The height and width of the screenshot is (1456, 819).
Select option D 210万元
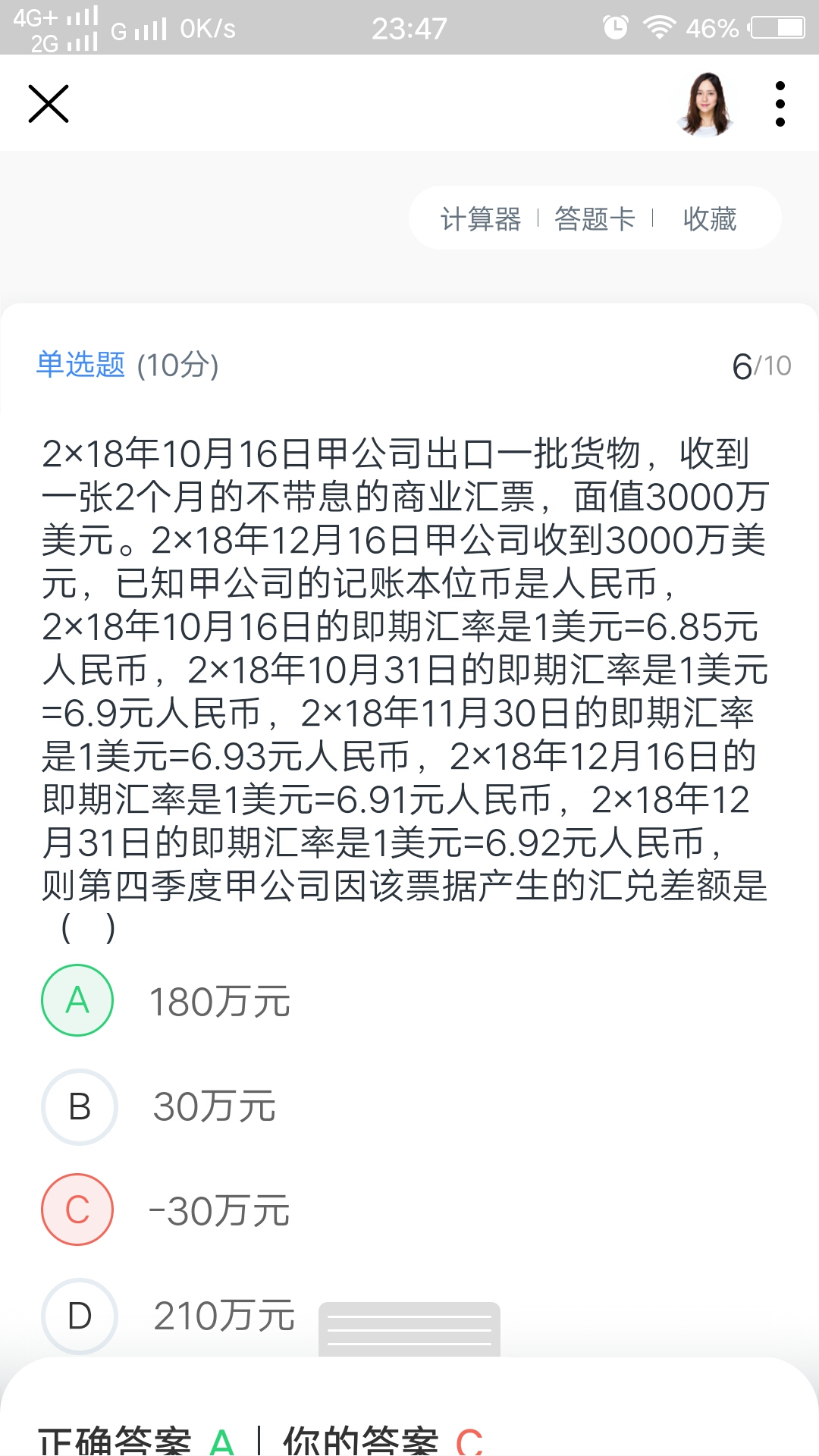pos(79,1316)
